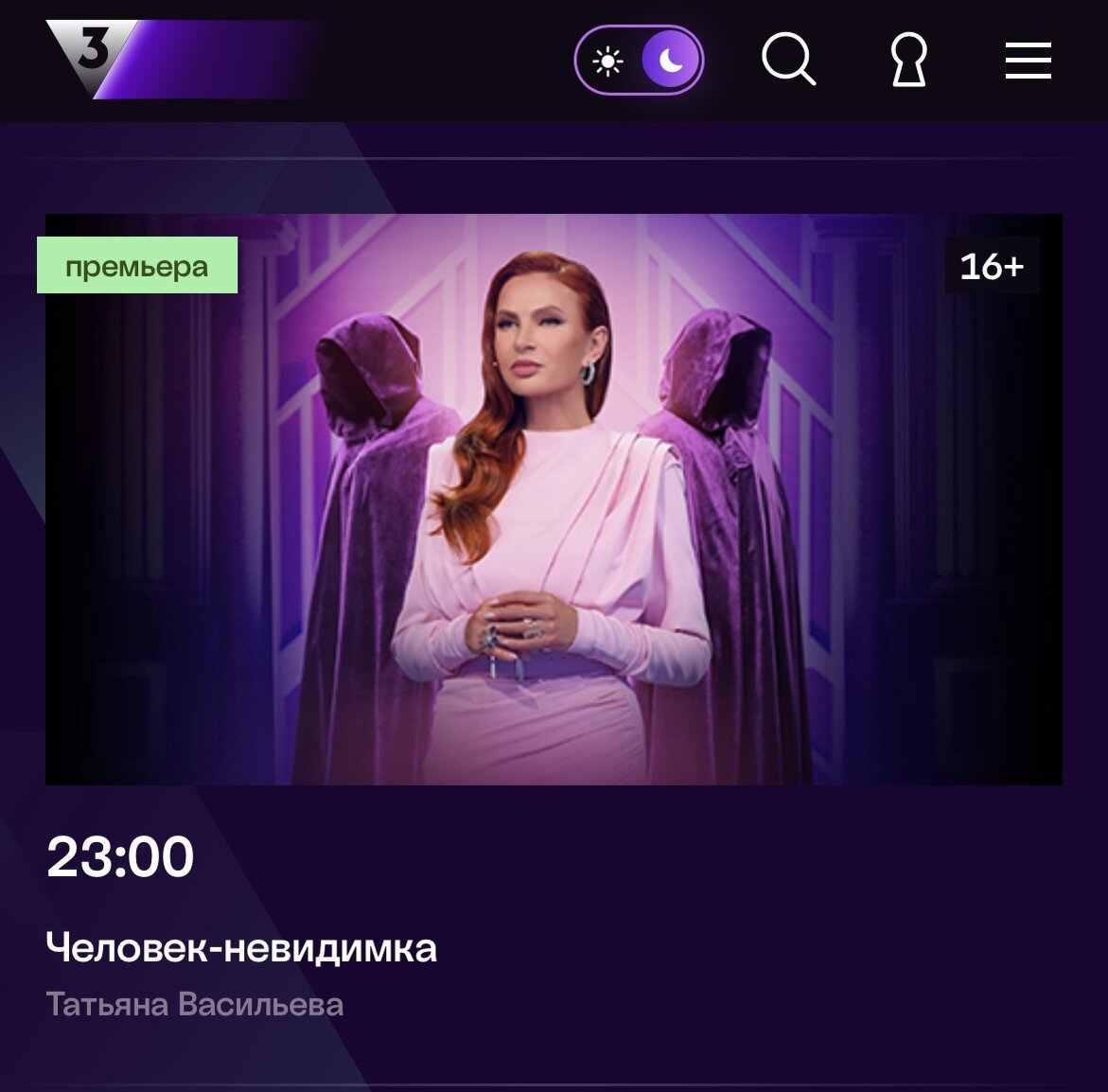The image size is (1108, 1092).
Task: Open the Человек-невидимка title link
Action: [x=241, y=947]
